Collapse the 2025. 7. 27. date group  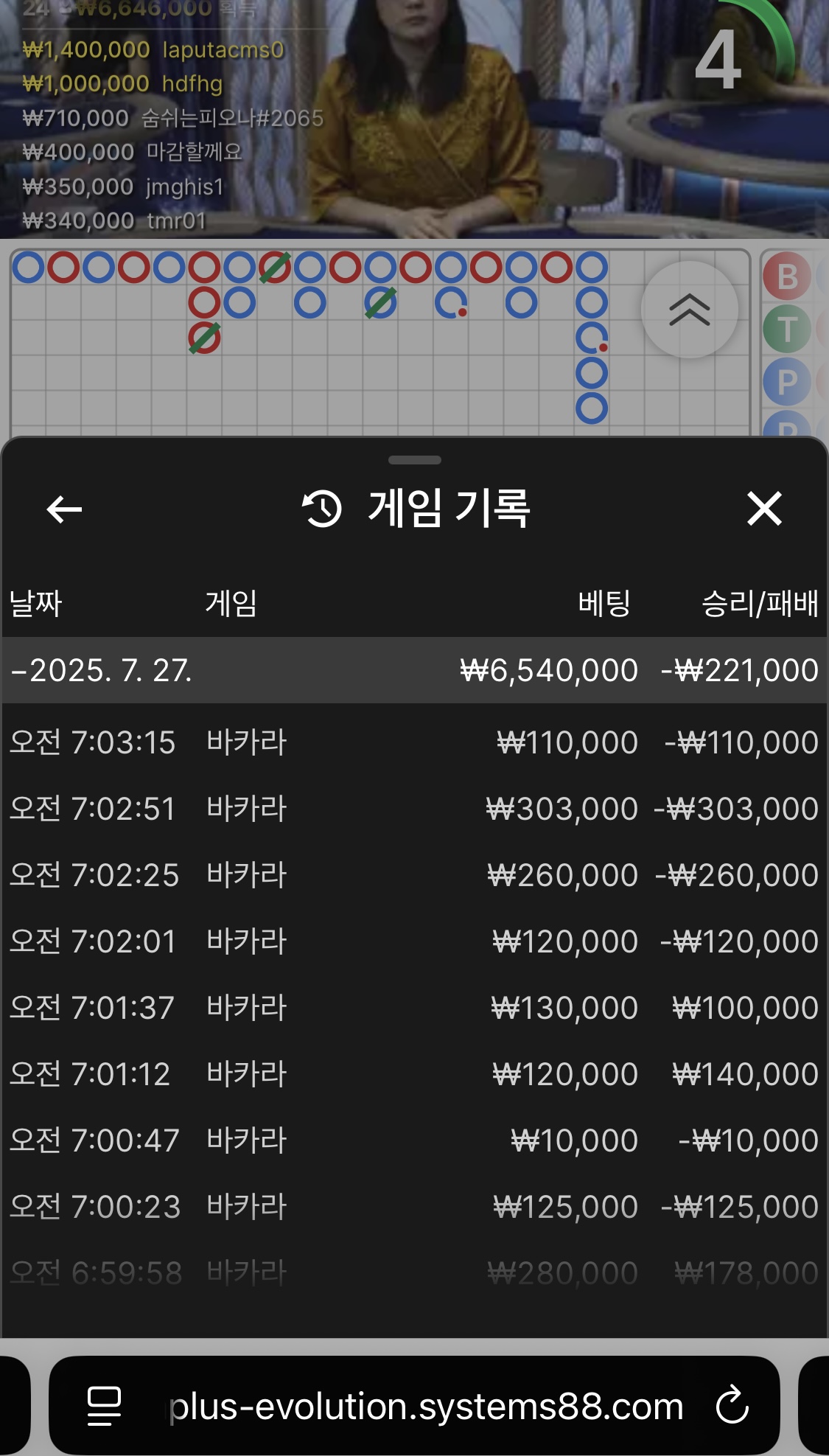click(103, 670)
